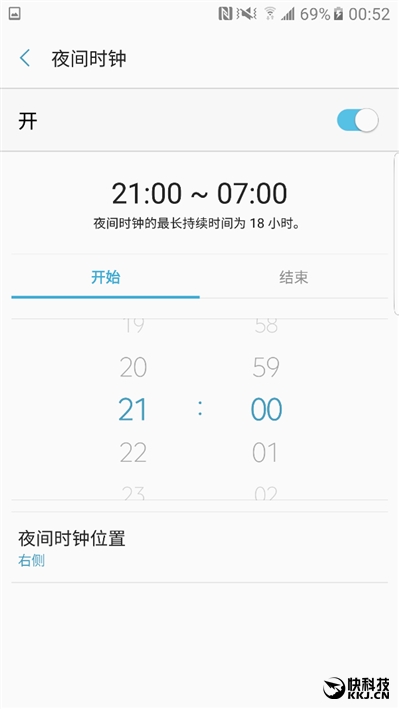Open the 夜间时钟位置 setting
The height and width of the screenshot is (709, 399).
[200, 548]
